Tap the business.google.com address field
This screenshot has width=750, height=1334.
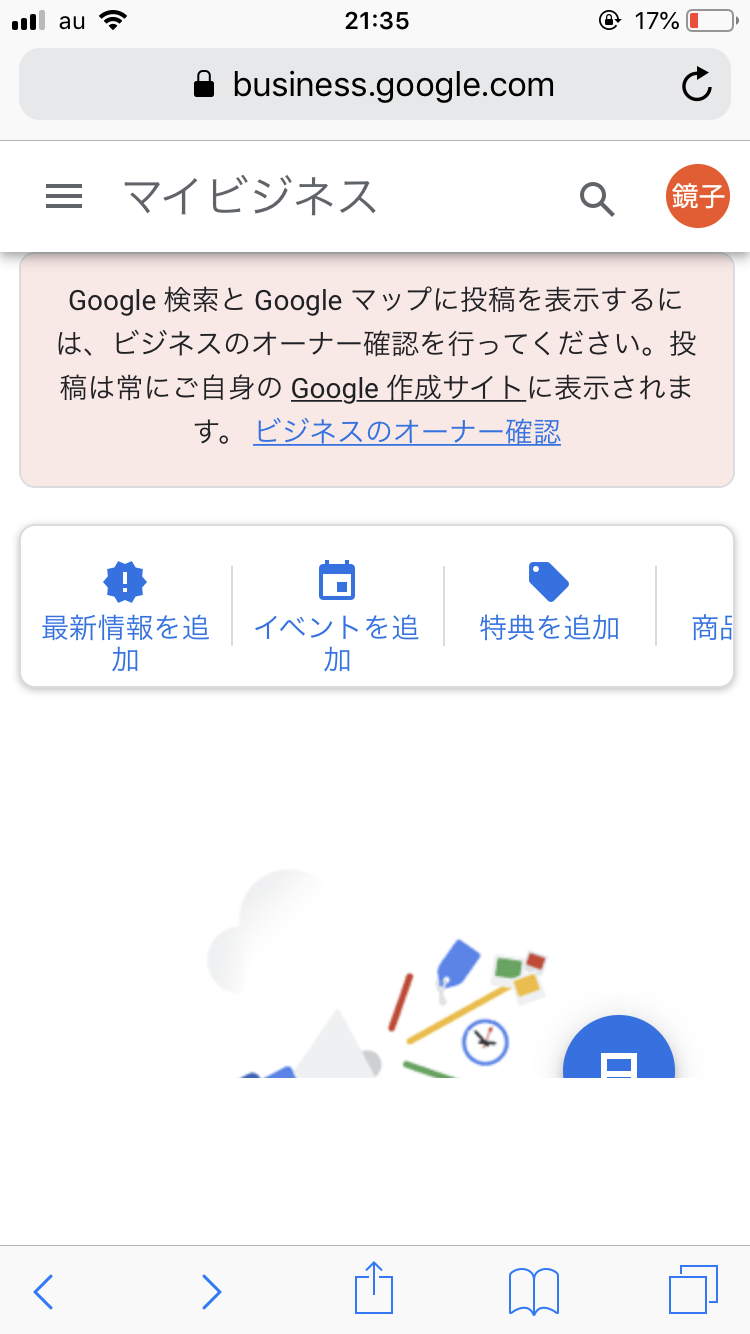pos(373,85)
